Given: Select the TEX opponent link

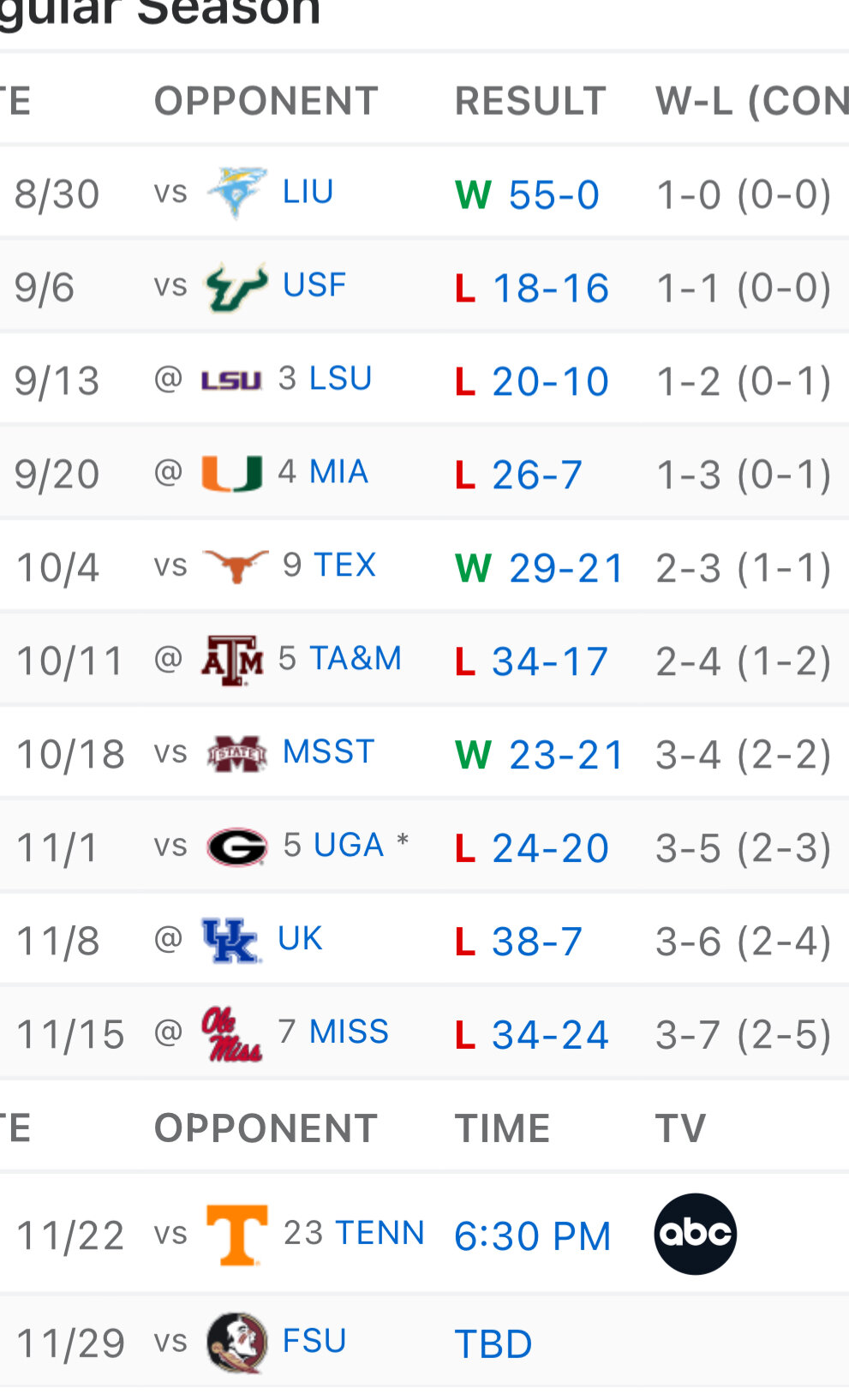Looking at the screenshot, I should pyautogui.click(x=345, y=565).
